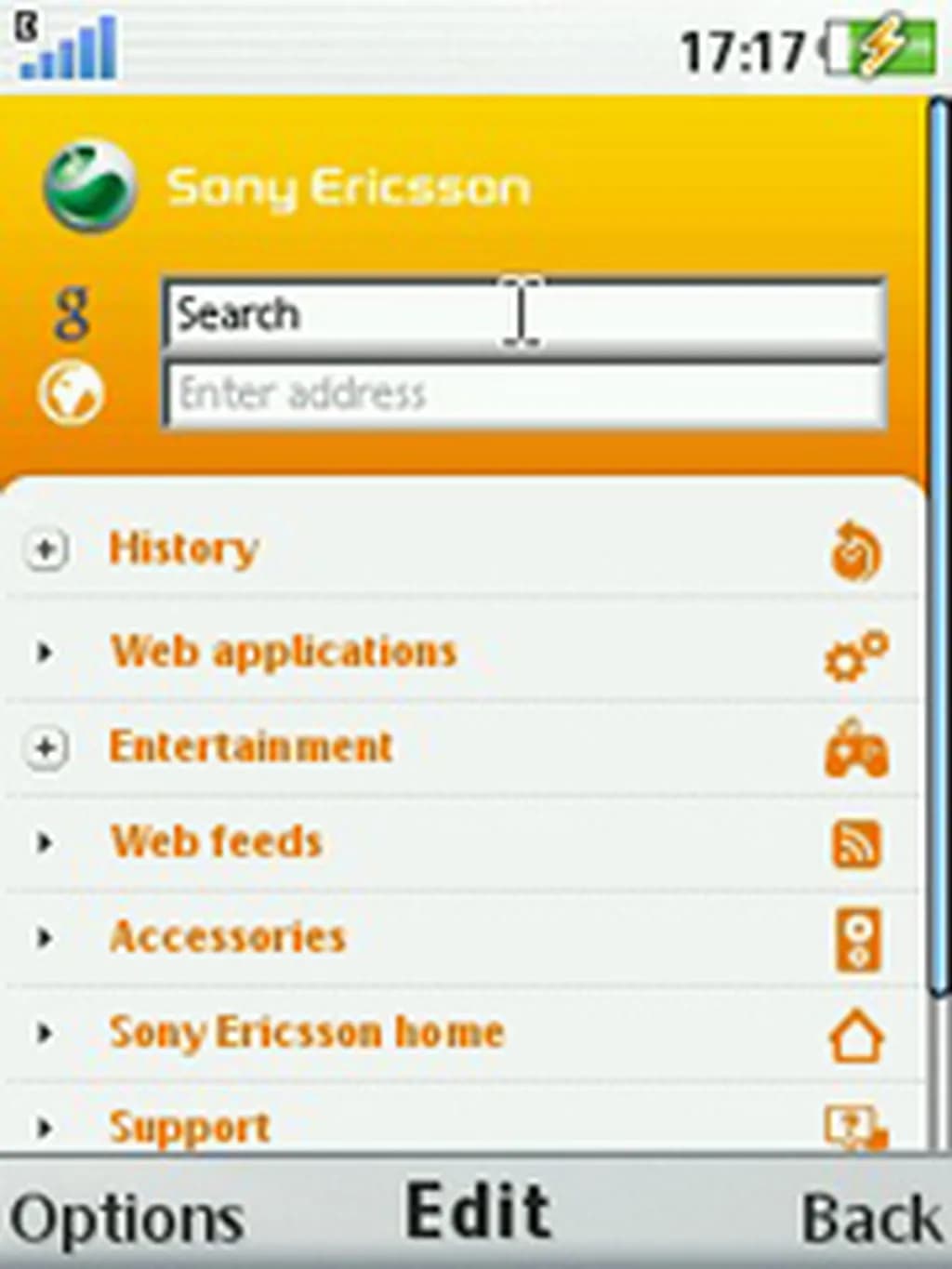Tap the Google Search input field

coord(522,314)
